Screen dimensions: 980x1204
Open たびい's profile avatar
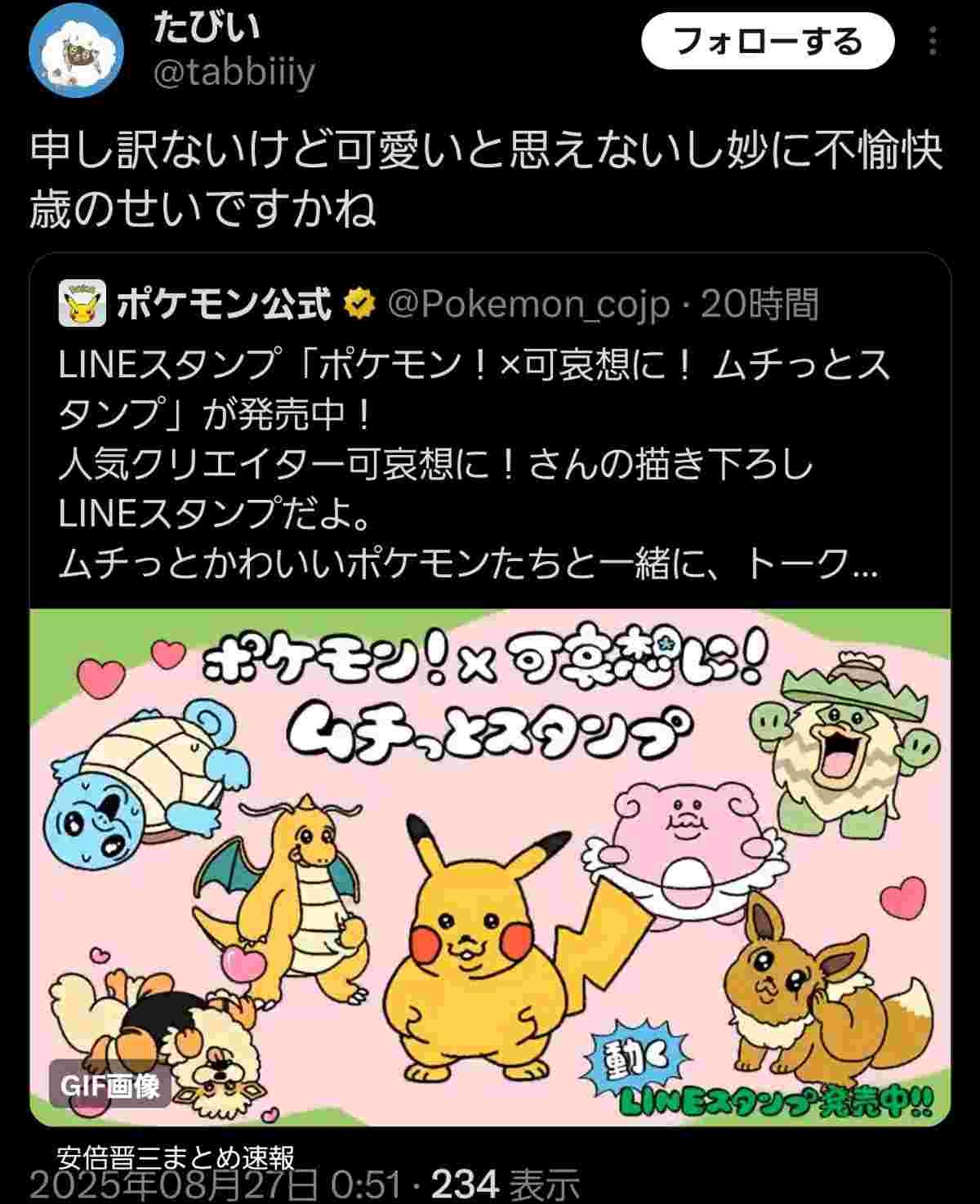tap(76, 51)
